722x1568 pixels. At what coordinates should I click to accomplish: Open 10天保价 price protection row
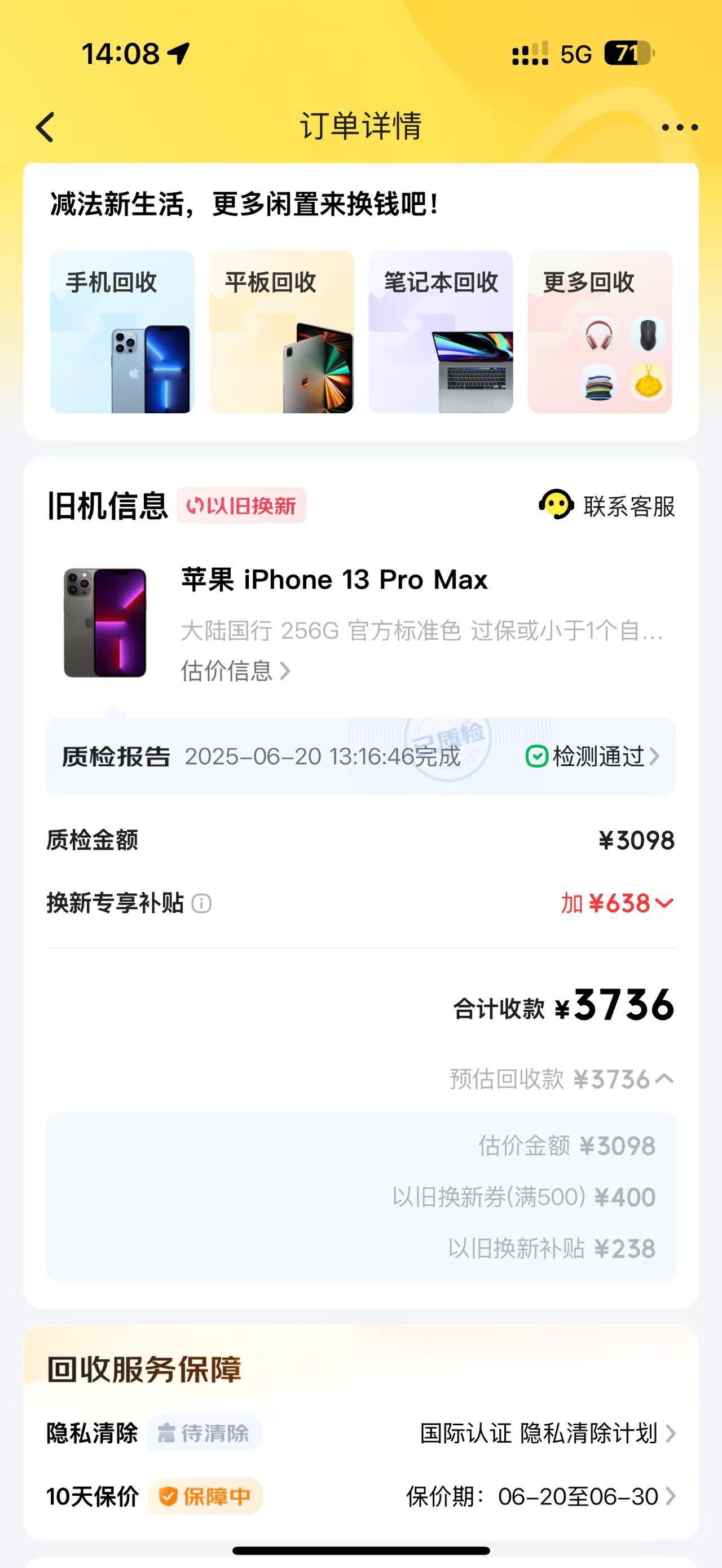540,1496
